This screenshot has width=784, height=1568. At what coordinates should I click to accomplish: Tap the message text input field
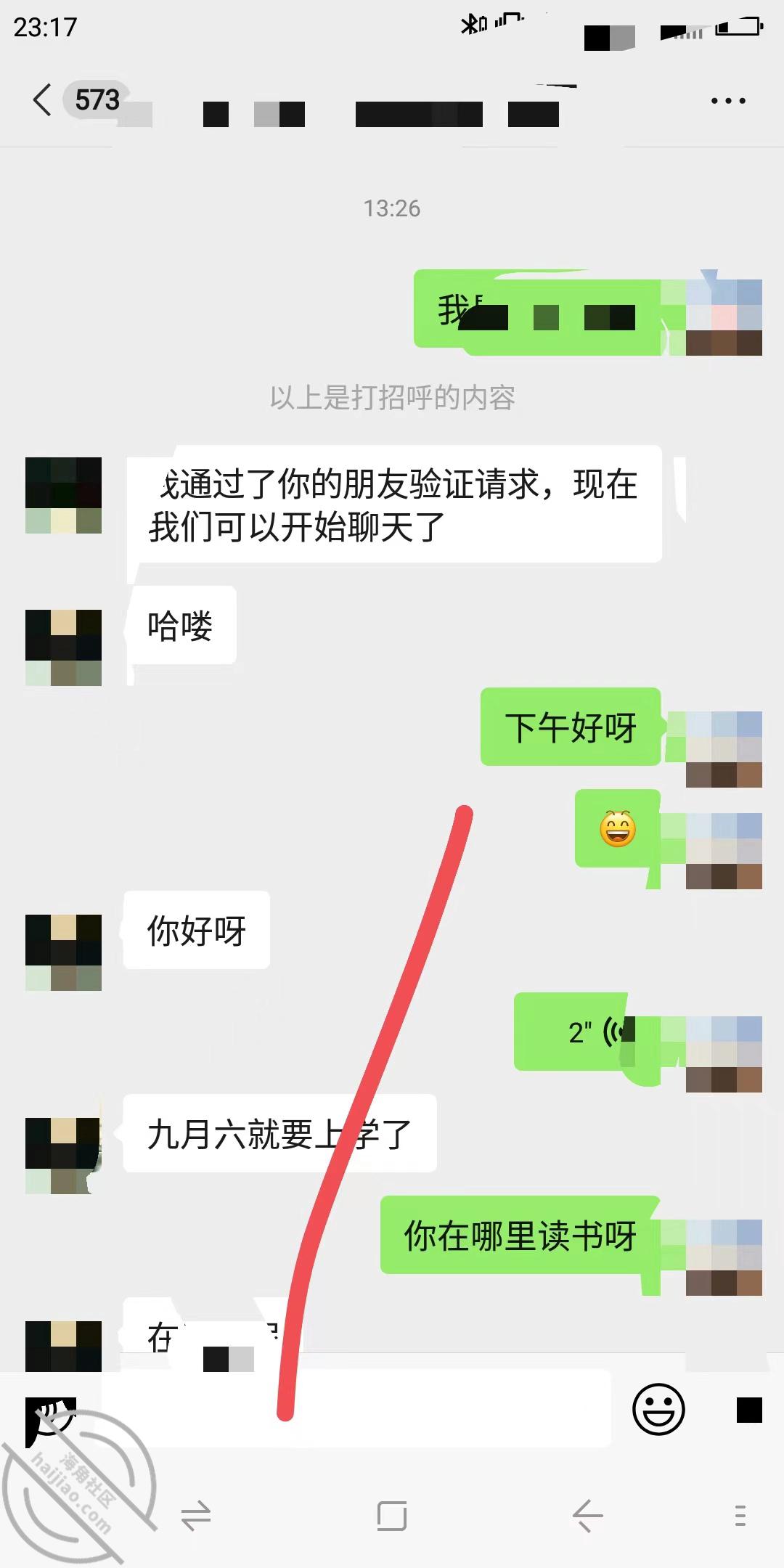(356, 1410)
